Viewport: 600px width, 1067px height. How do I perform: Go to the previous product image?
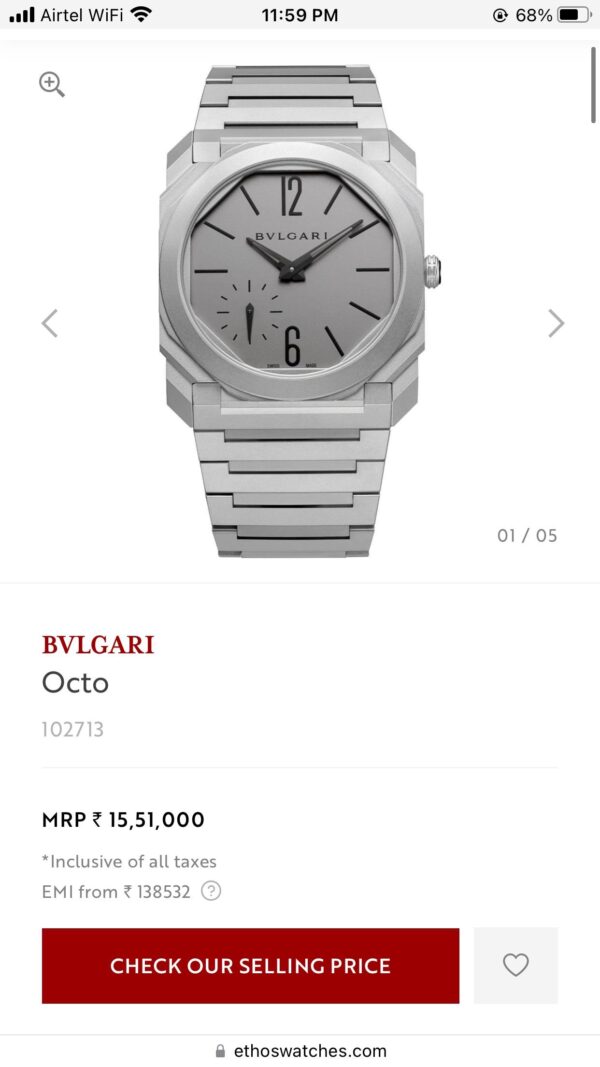[49, 323]
